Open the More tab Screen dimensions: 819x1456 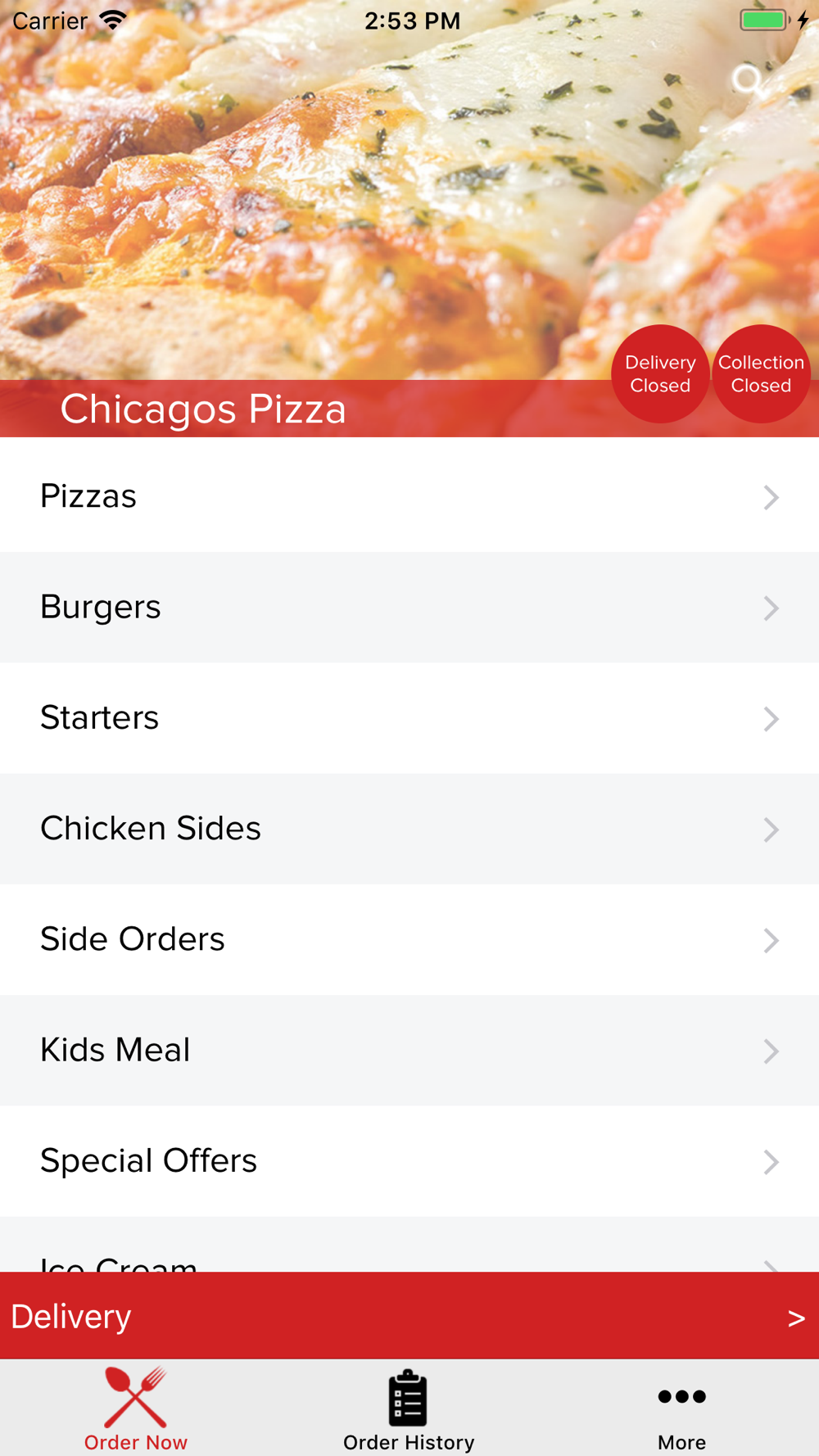[x=681, y=1409]
